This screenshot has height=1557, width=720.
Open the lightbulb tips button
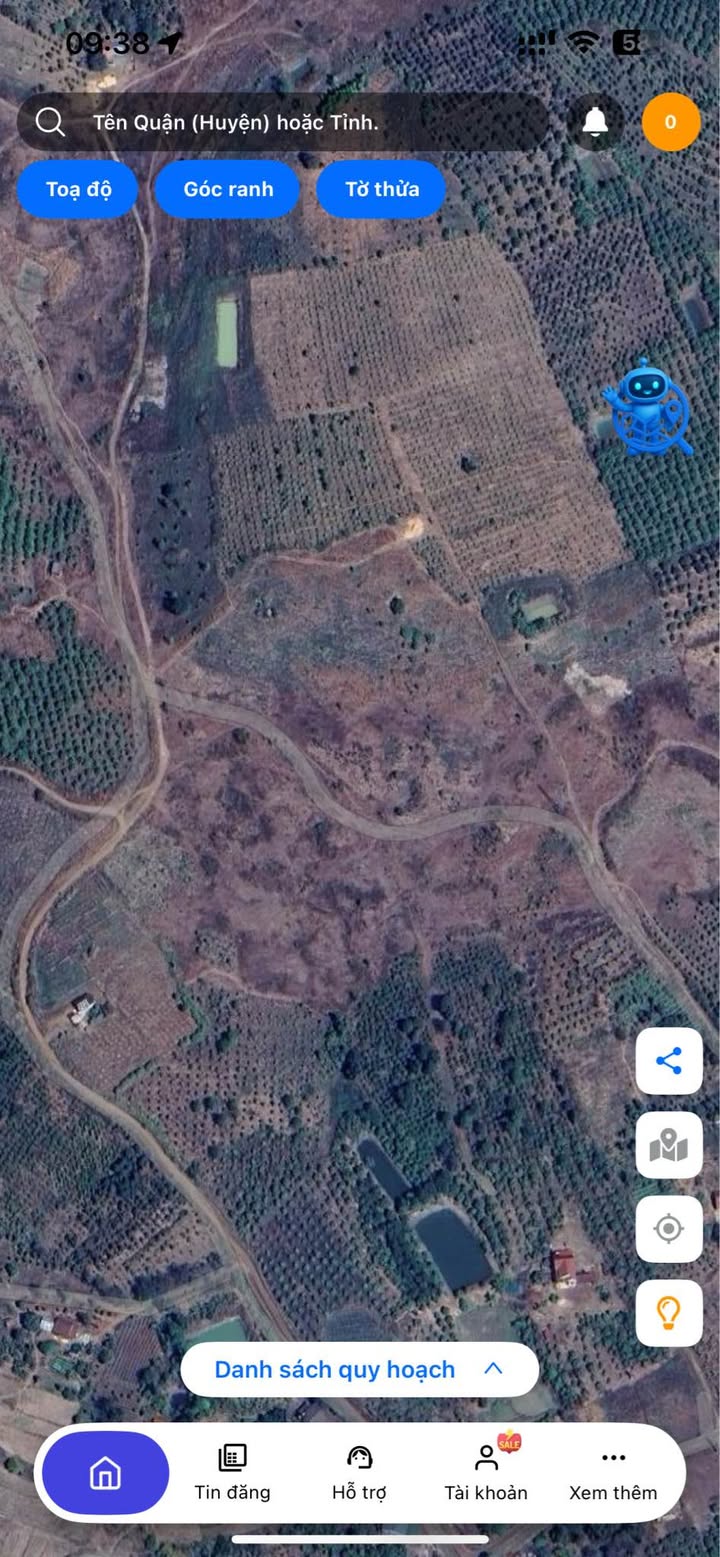point(669,1312)
